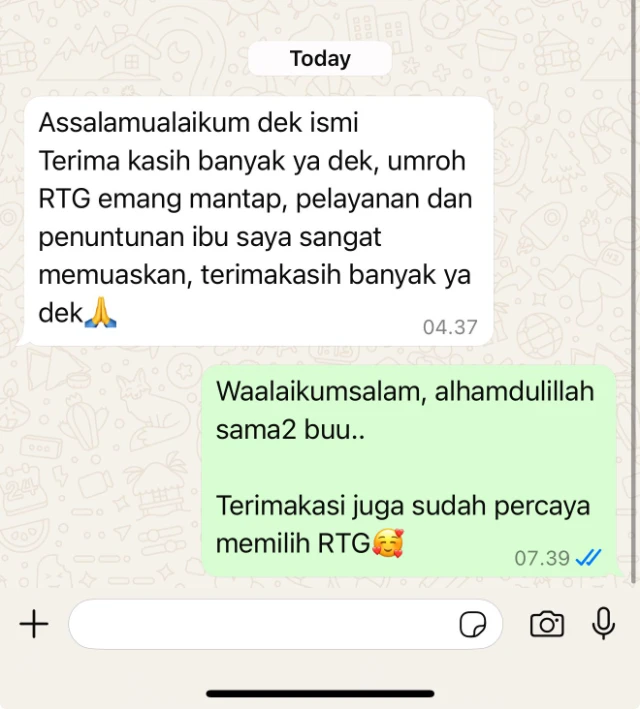The image size is (640, 709).
Task: Open the attachment plus menu
Action: (x=34, y=625)
